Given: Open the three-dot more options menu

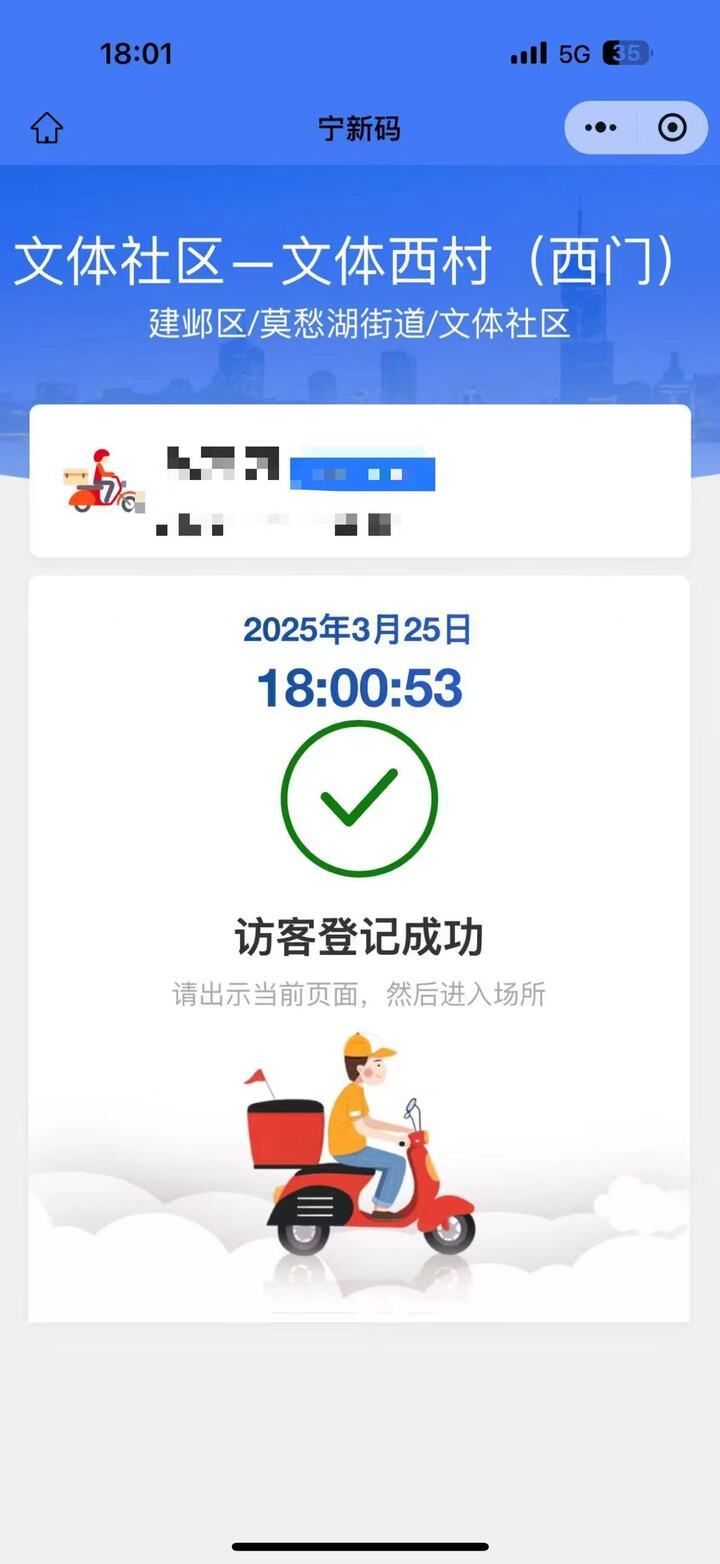Looking at the screenshot, I should coord(601,128).
